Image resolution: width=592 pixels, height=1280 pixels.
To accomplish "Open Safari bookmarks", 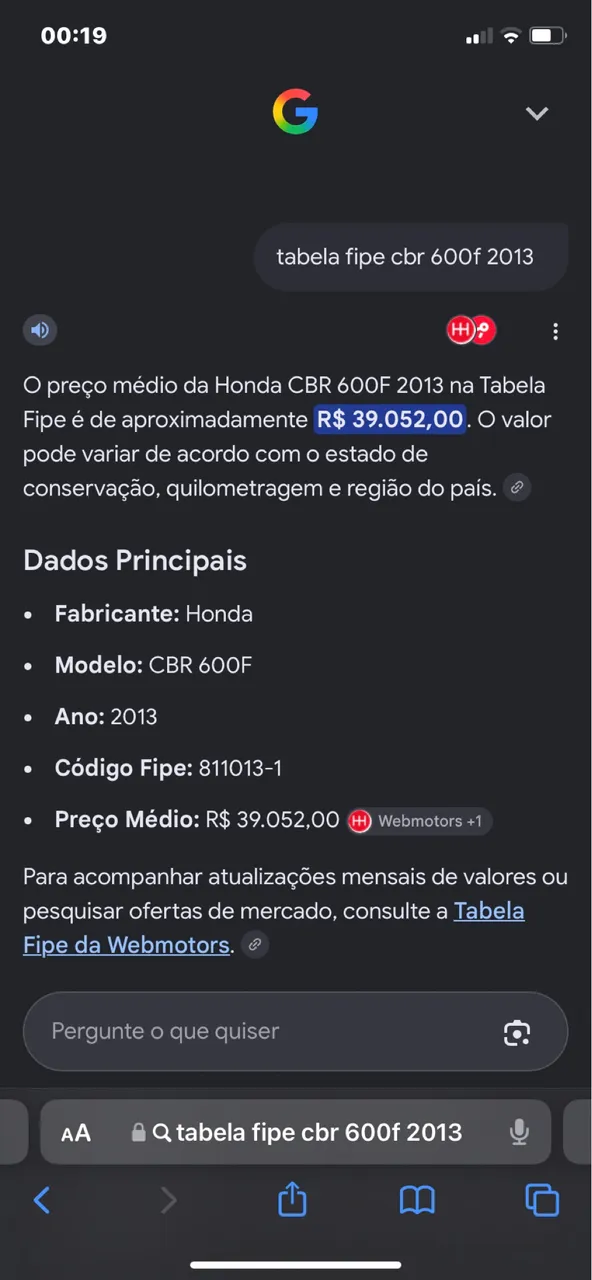I will coord(417,1200).
